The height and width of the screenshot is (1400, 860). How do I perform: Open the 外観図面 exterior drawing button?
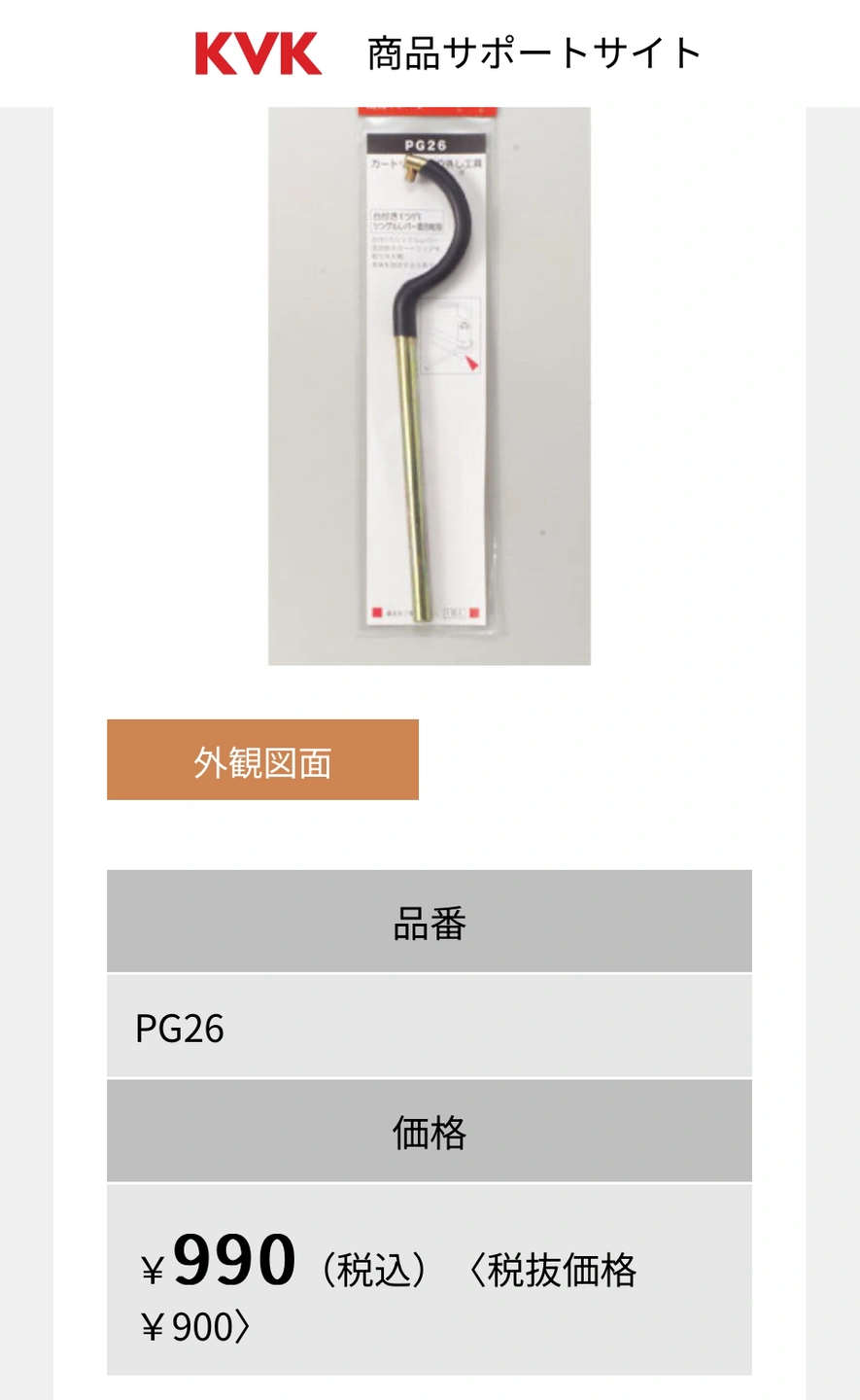(x=262, y=760)
